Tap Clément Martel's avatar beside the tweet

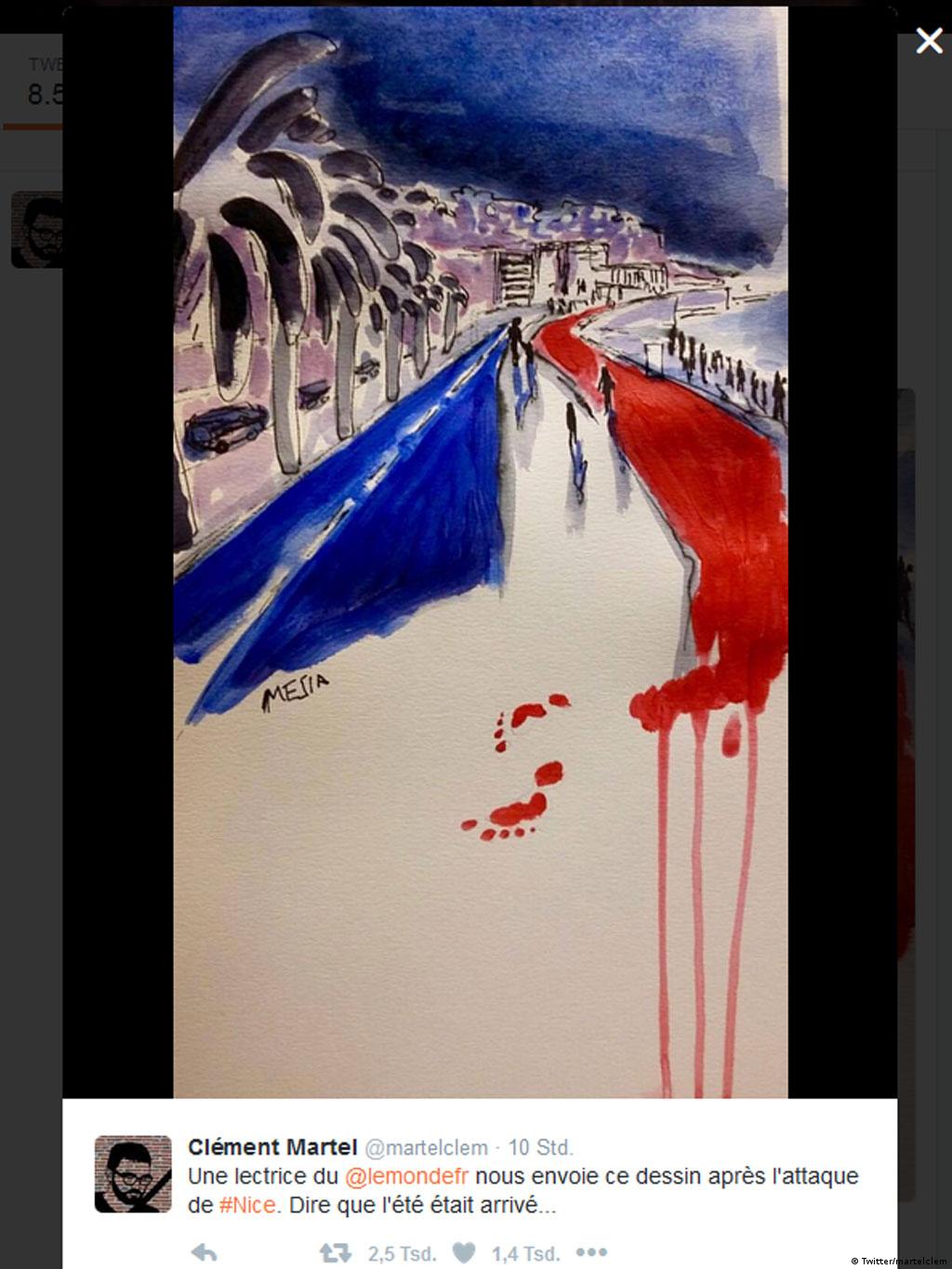click(133, 1174)
